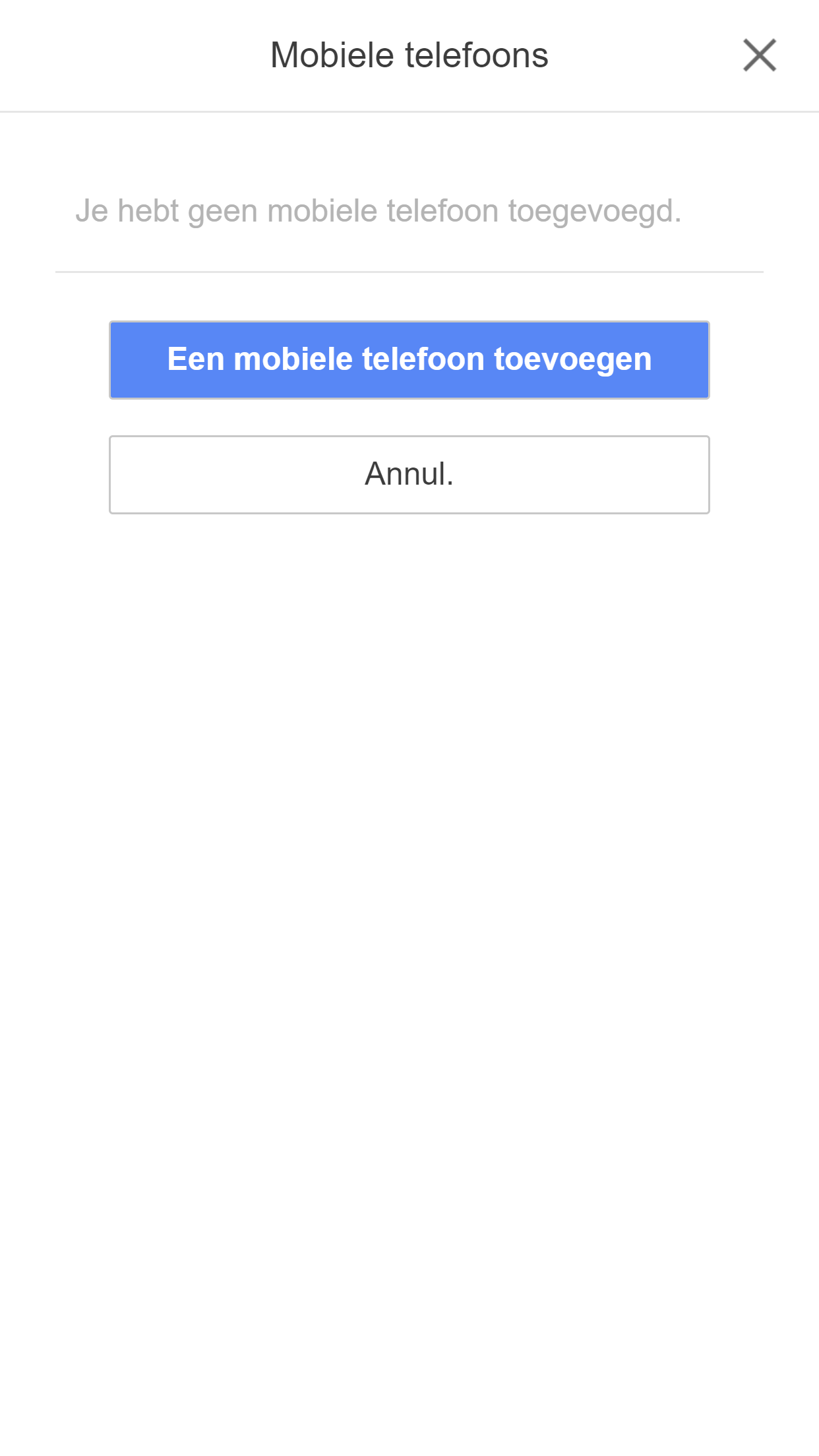Close the Mobiele telefoons dialog
This screenshot has width=819, height=1456.
pos(760,55)
